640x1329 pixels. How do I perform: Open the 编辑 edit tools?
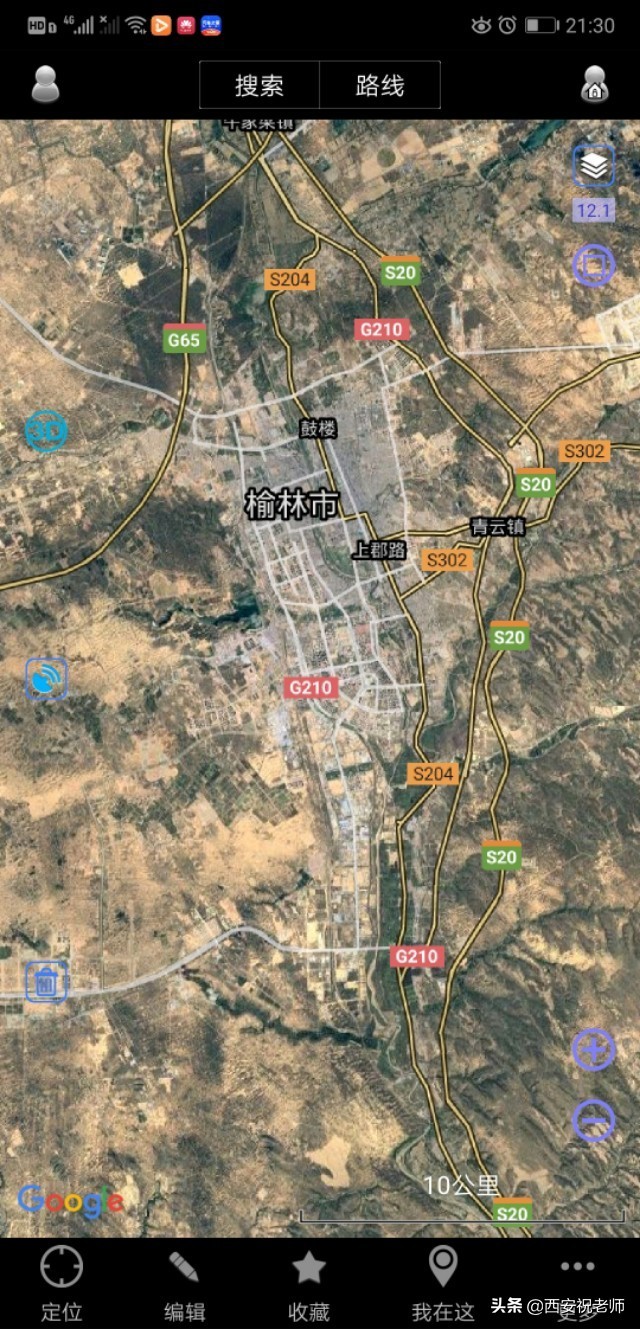(185, 1283)
